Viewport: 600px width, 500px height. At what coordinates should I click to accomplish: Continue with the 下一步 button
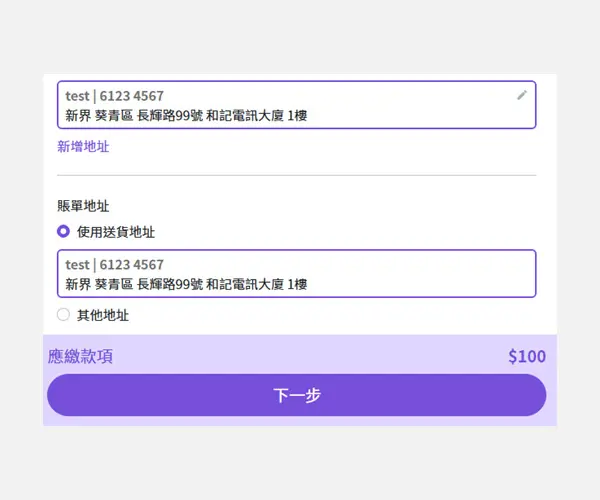[297, 395]
